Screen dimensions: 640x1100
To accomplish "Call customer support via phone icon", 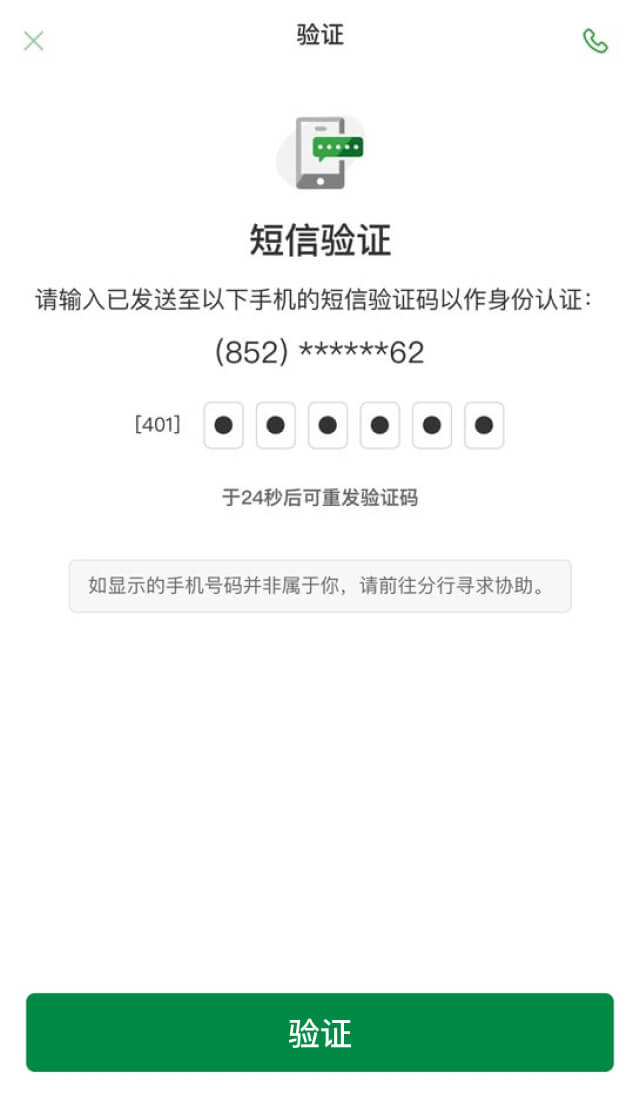I will [x=595, y=41].
